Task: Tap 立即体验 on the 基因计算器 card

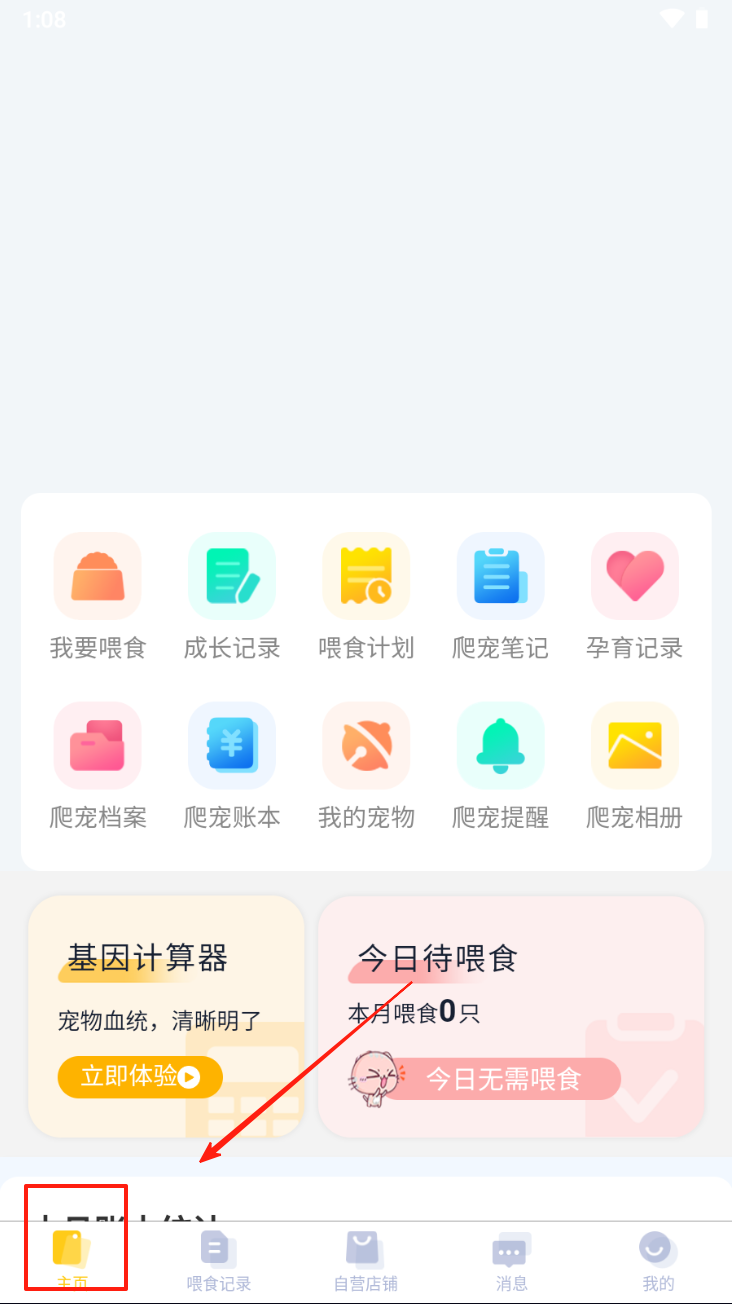Action: pos(140,1076)
